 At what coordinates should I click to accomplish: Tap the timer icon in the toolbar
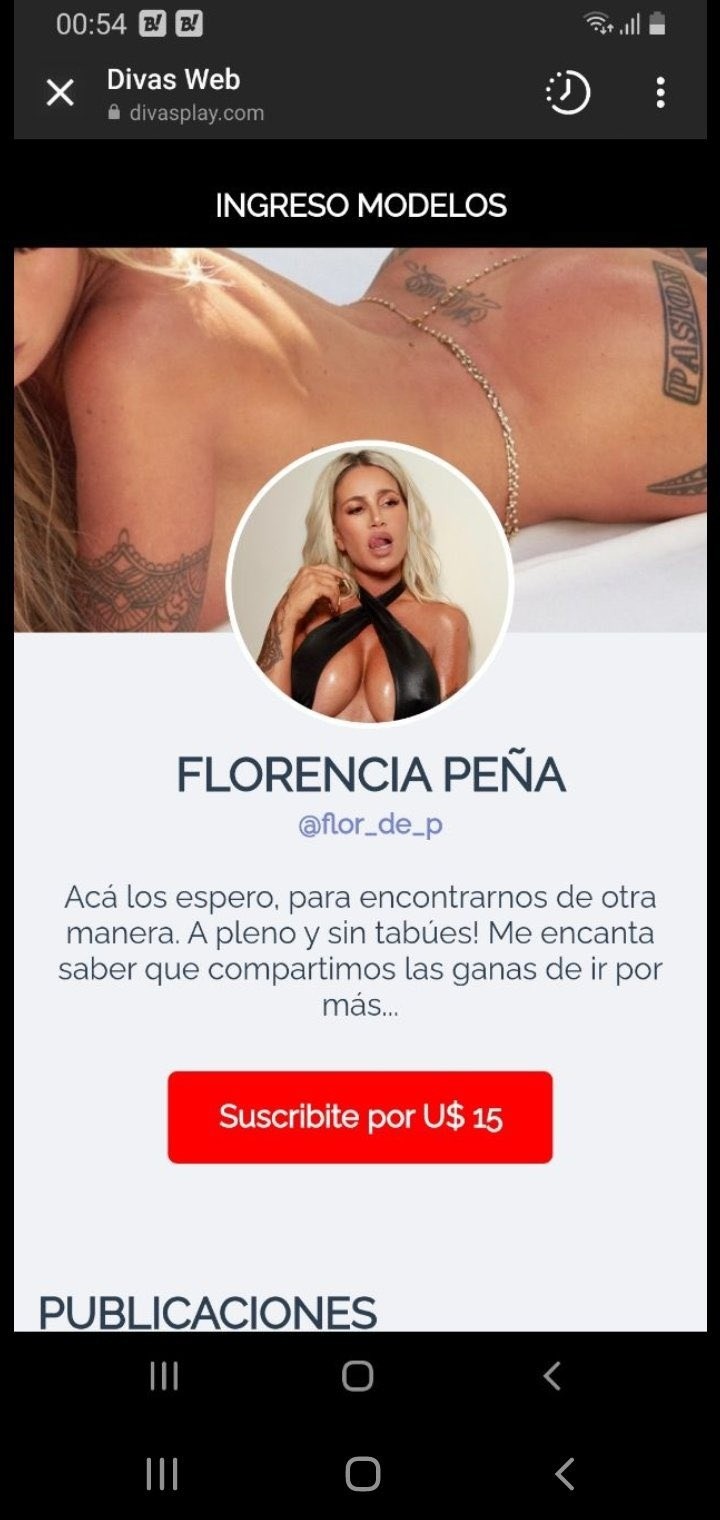pos(568,94)
